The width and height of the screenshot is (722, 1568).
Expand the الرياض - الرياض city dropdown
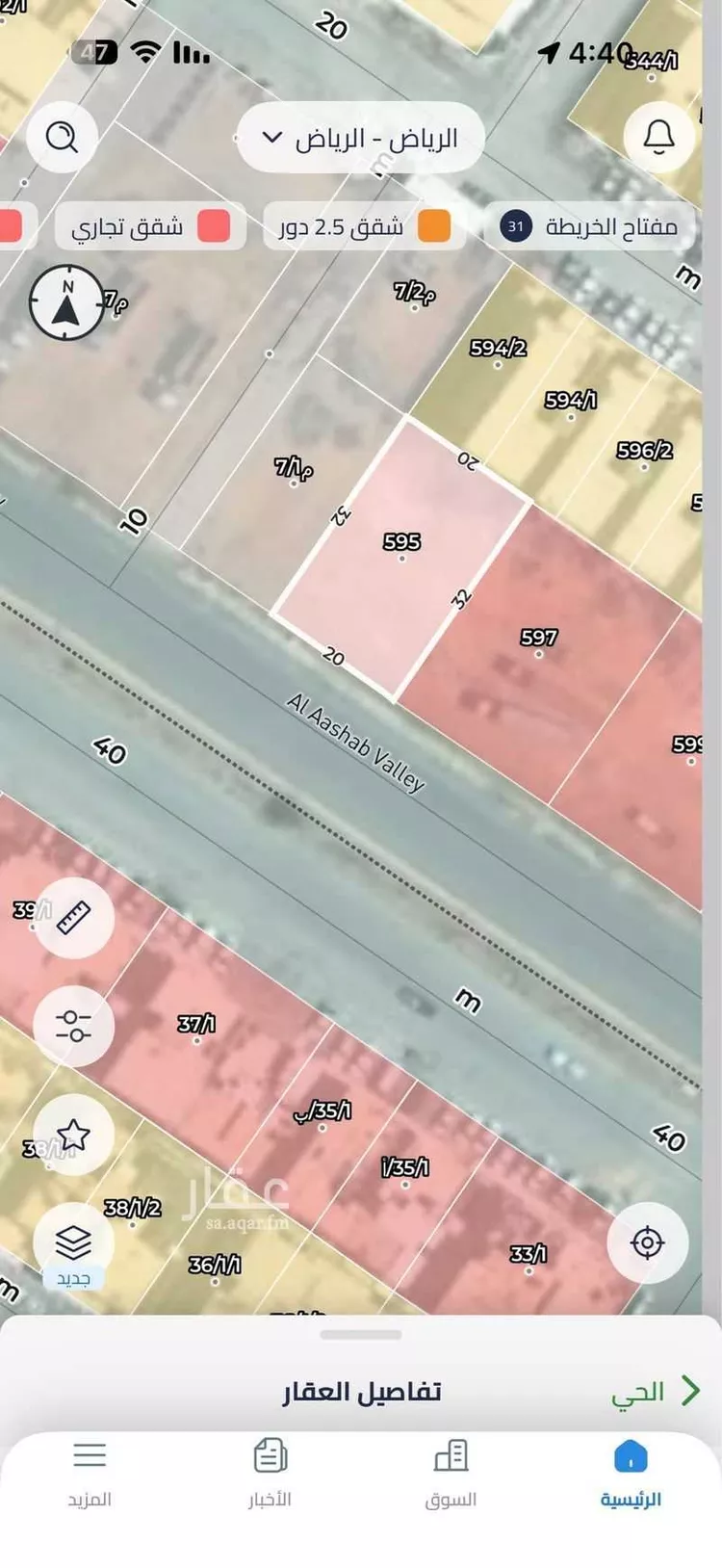pos(360,139)
